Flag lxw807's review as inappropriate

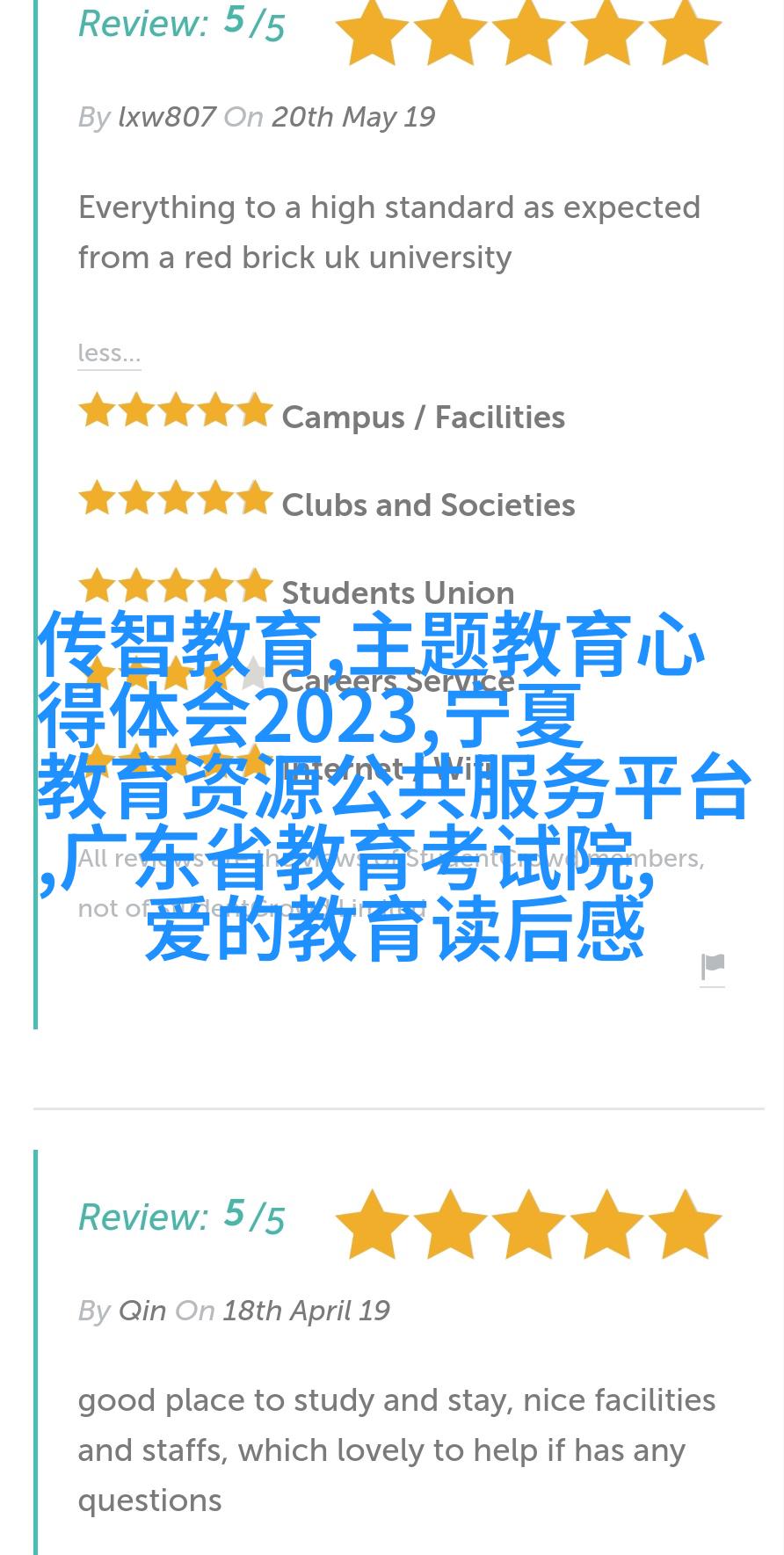(713, 967)
